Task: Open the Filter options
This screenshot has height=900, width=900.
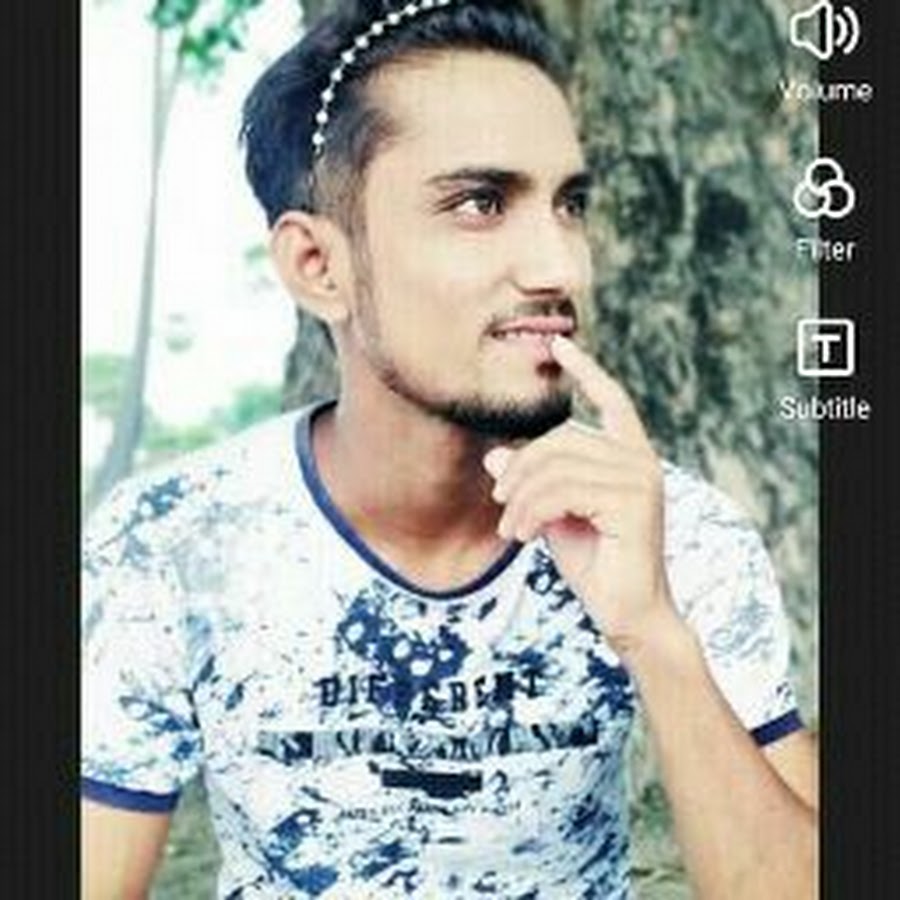Action: pos(824,190)
